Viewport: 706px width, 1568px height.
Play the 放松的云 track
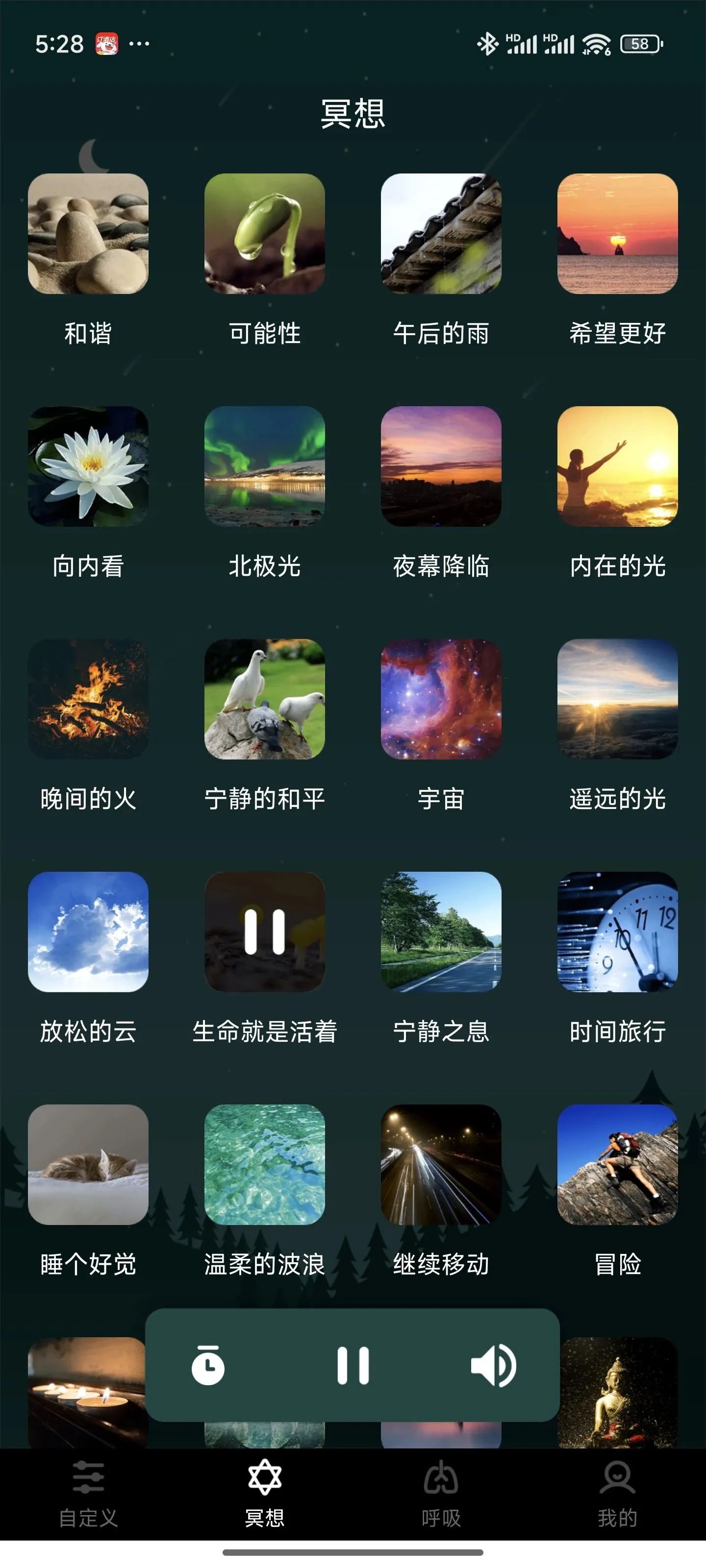tap(88, 931)
